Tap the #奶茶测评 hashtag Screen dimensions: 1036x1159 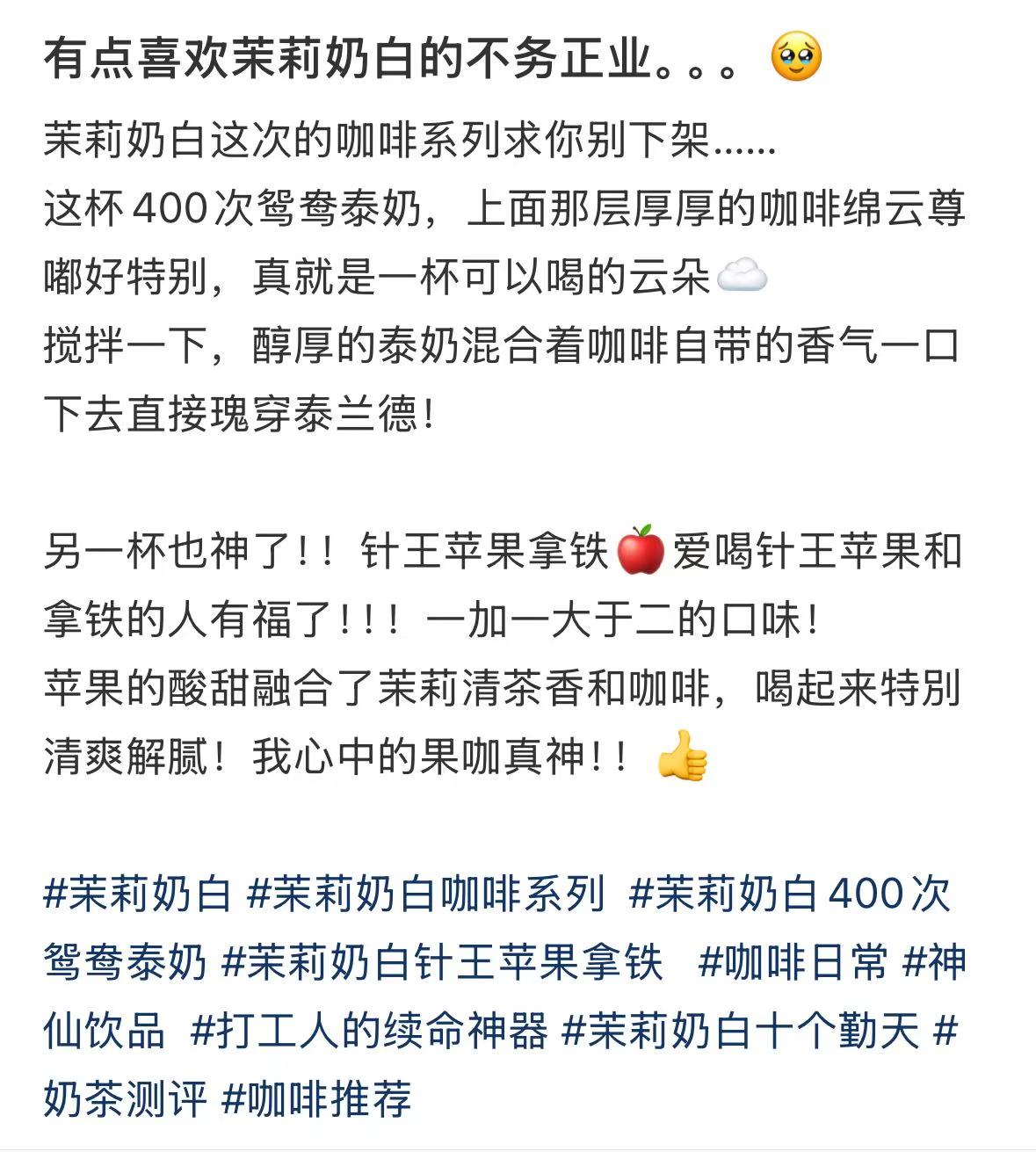pyautogui.click(x=125, y=1098)
